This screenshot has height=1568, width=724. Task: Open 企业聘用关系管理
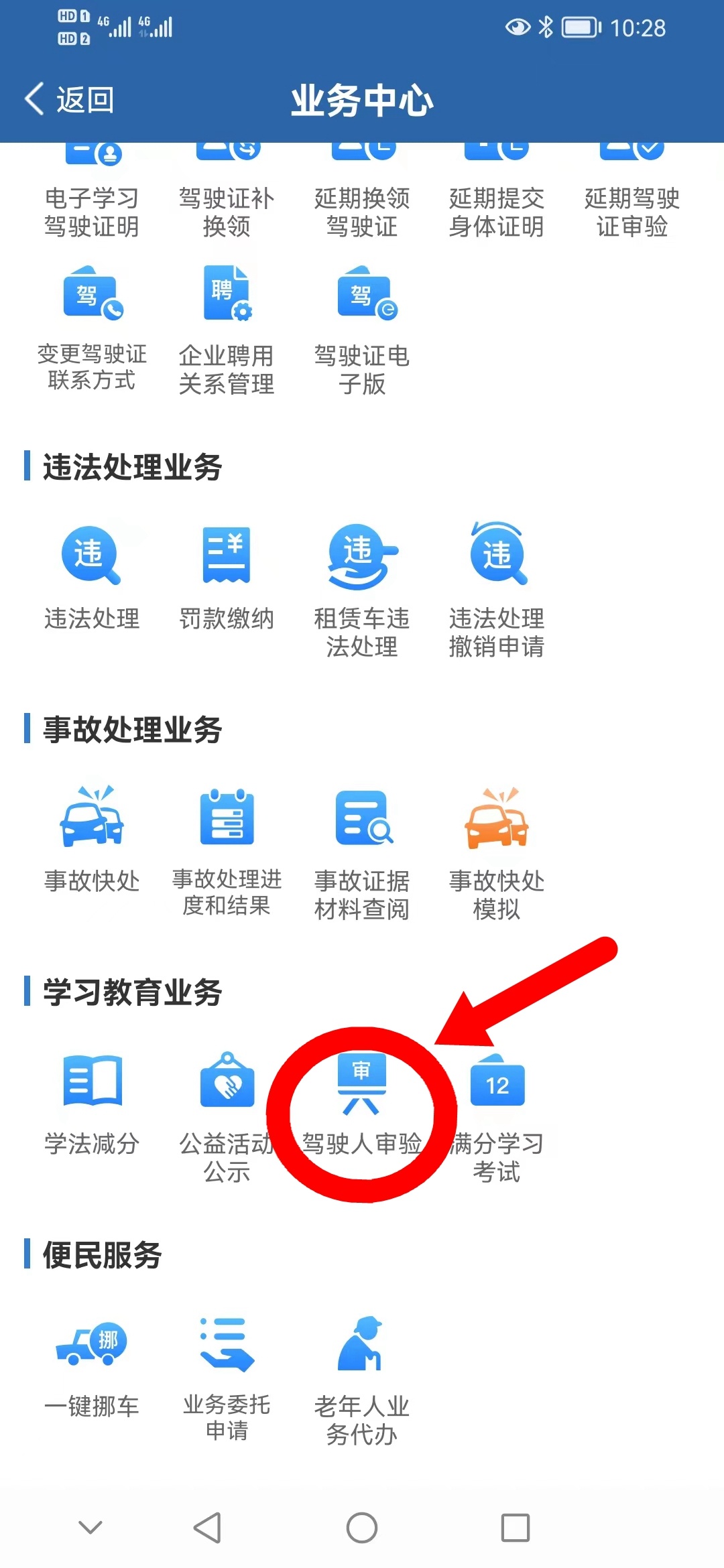[227, 328]
